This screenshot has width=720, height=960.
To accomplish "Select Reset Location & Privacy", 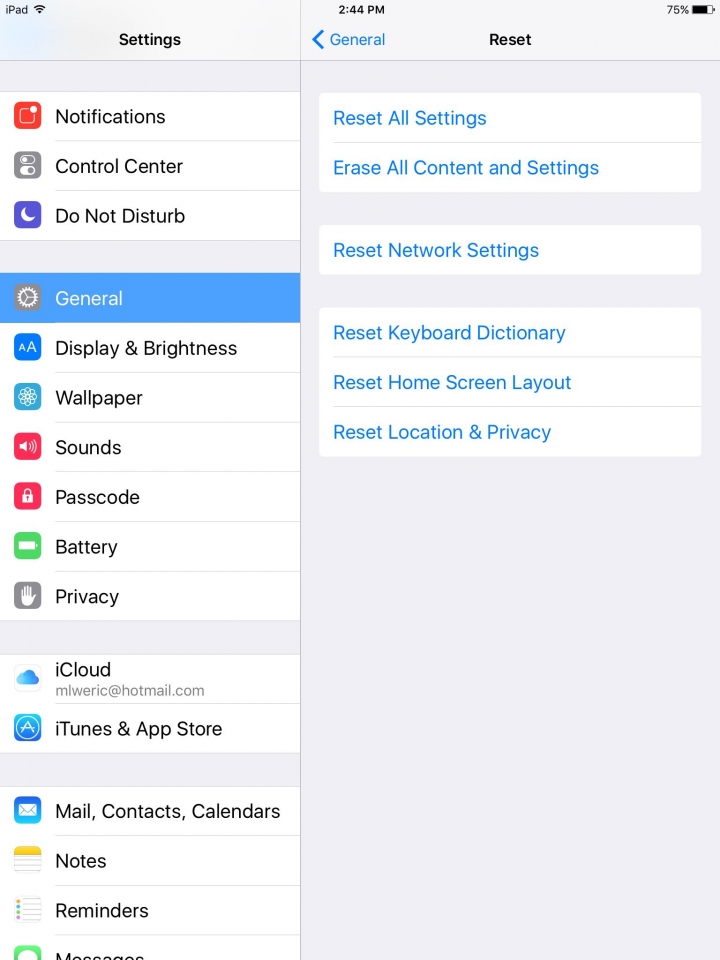I will point(442,432).
